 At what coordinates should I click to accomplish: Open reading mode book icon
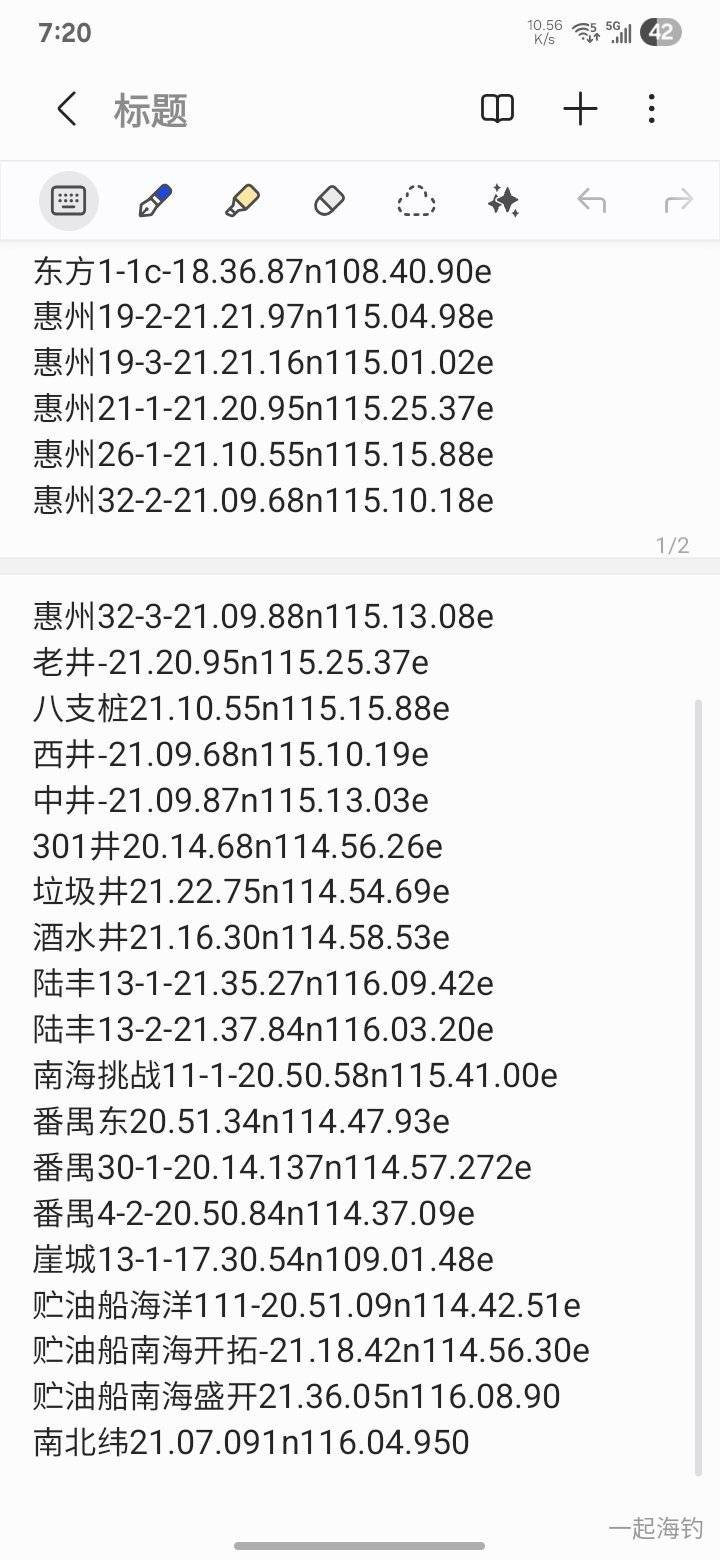pos(497,109)
